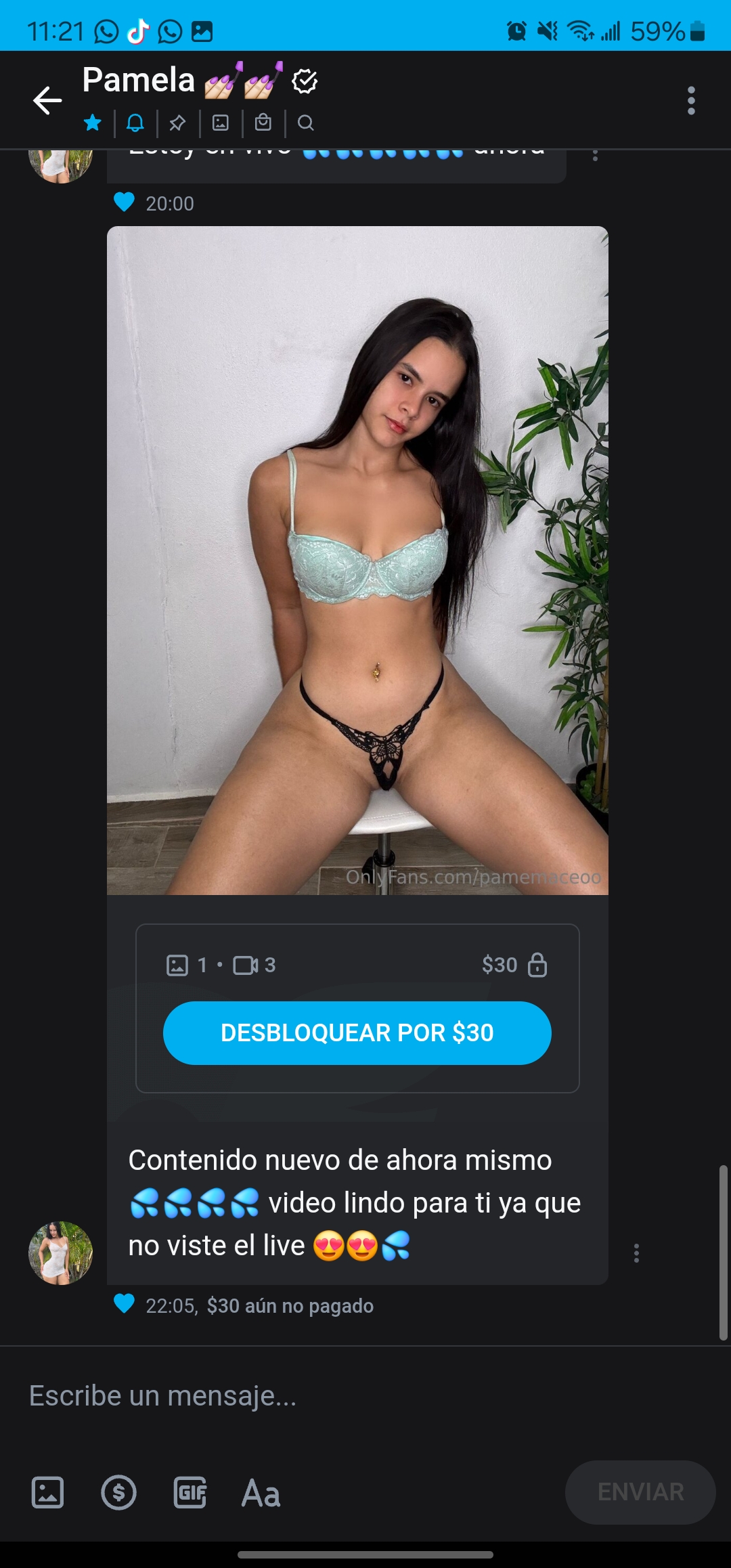Like the 22:05 message heart

point(124,1304)
